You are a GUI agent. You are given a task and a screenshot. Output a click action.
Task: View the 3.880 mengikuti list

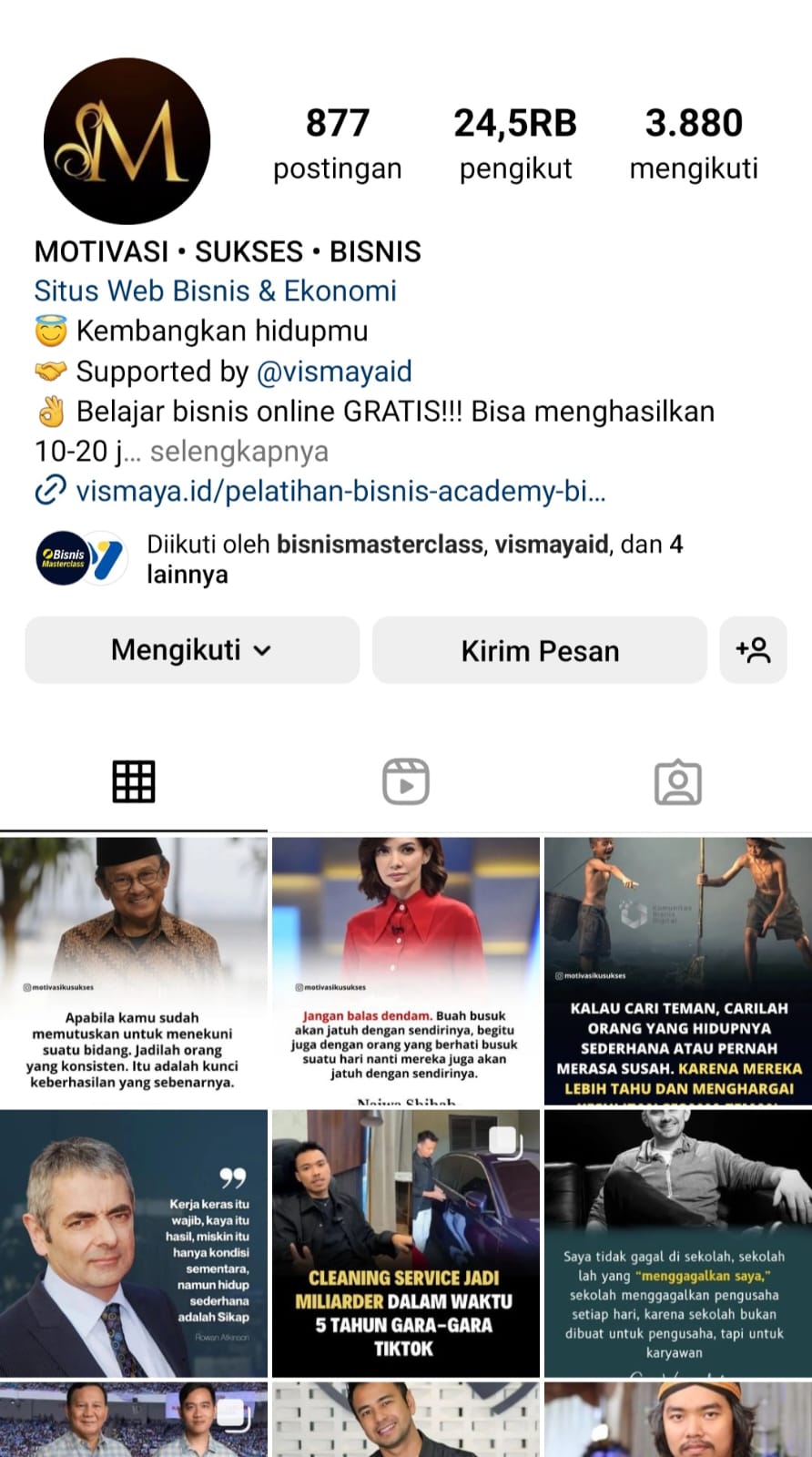(694, 143)
